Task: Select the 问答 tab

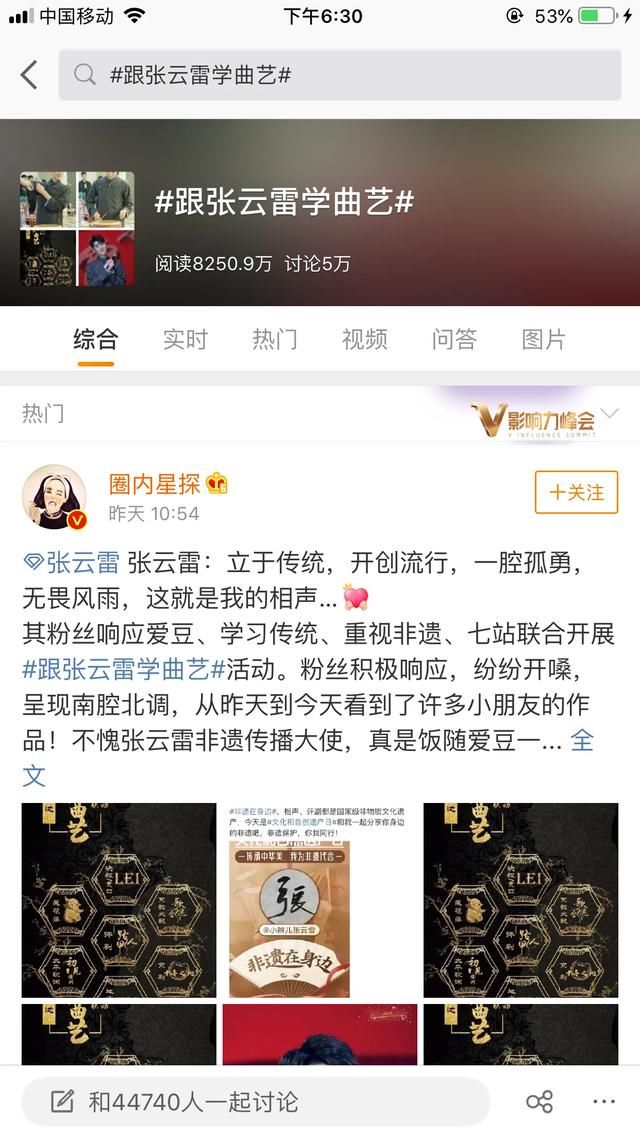Action: point(454,339)
